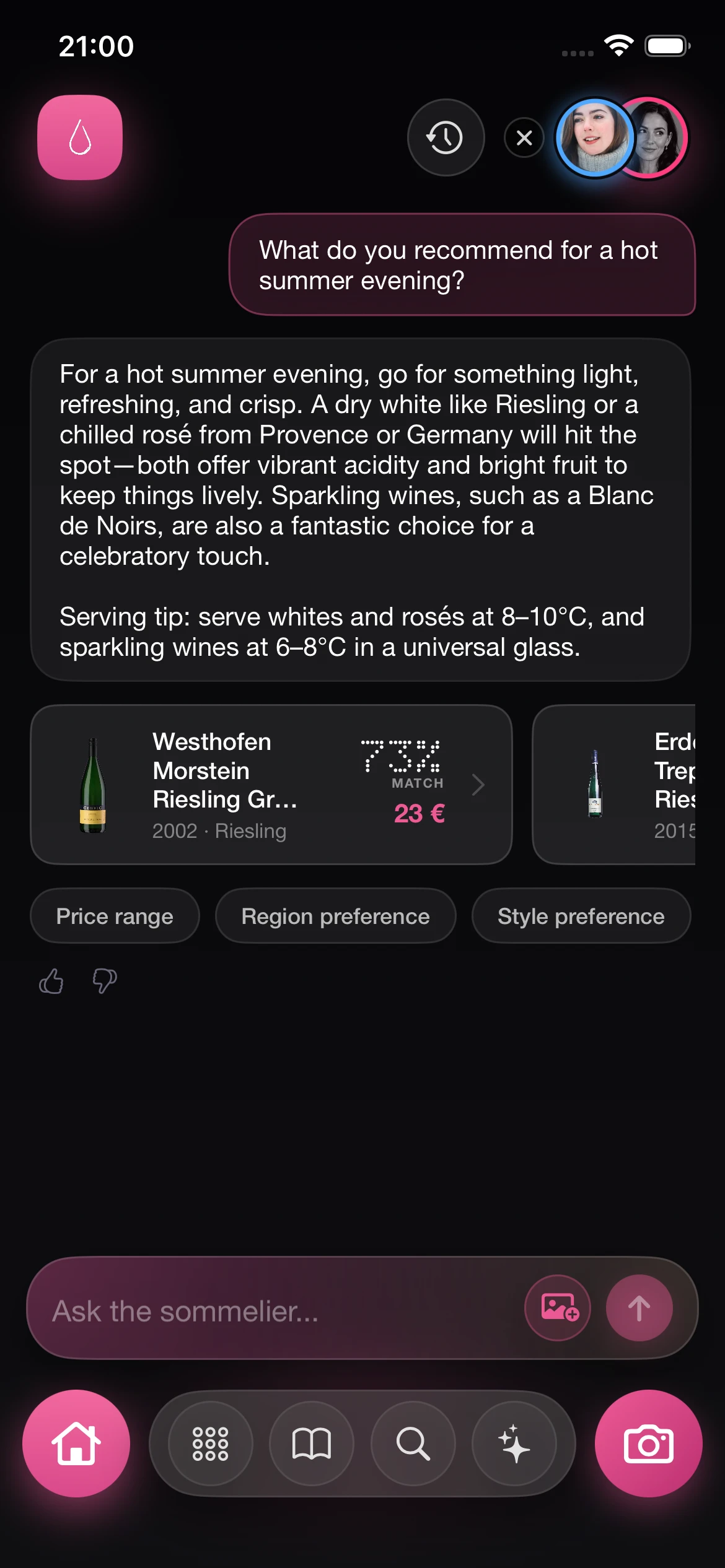Pick the Style preference chip

pyautogui.click(x=581, y=916)
